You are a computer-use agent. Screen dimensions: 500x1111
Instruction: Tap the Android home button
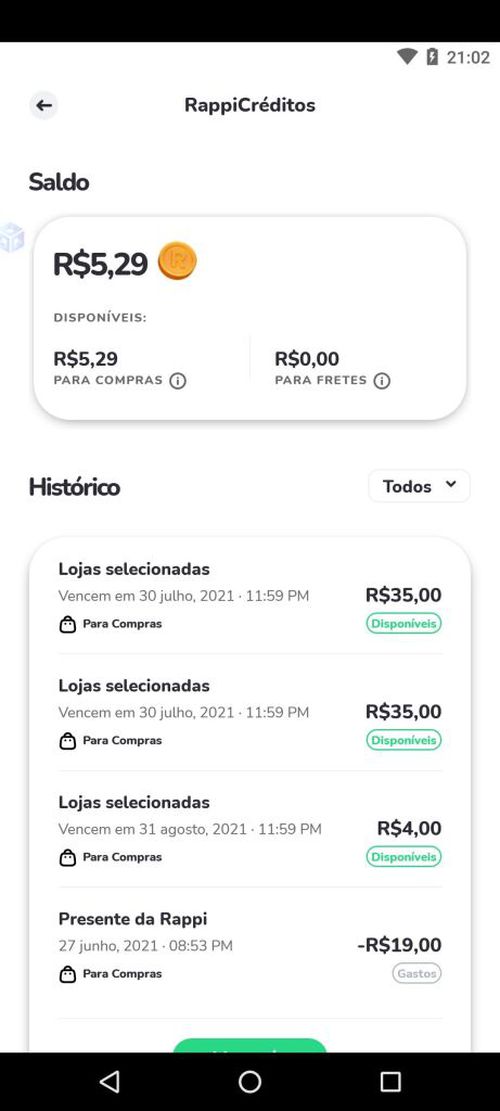[x=249, y=1081]
